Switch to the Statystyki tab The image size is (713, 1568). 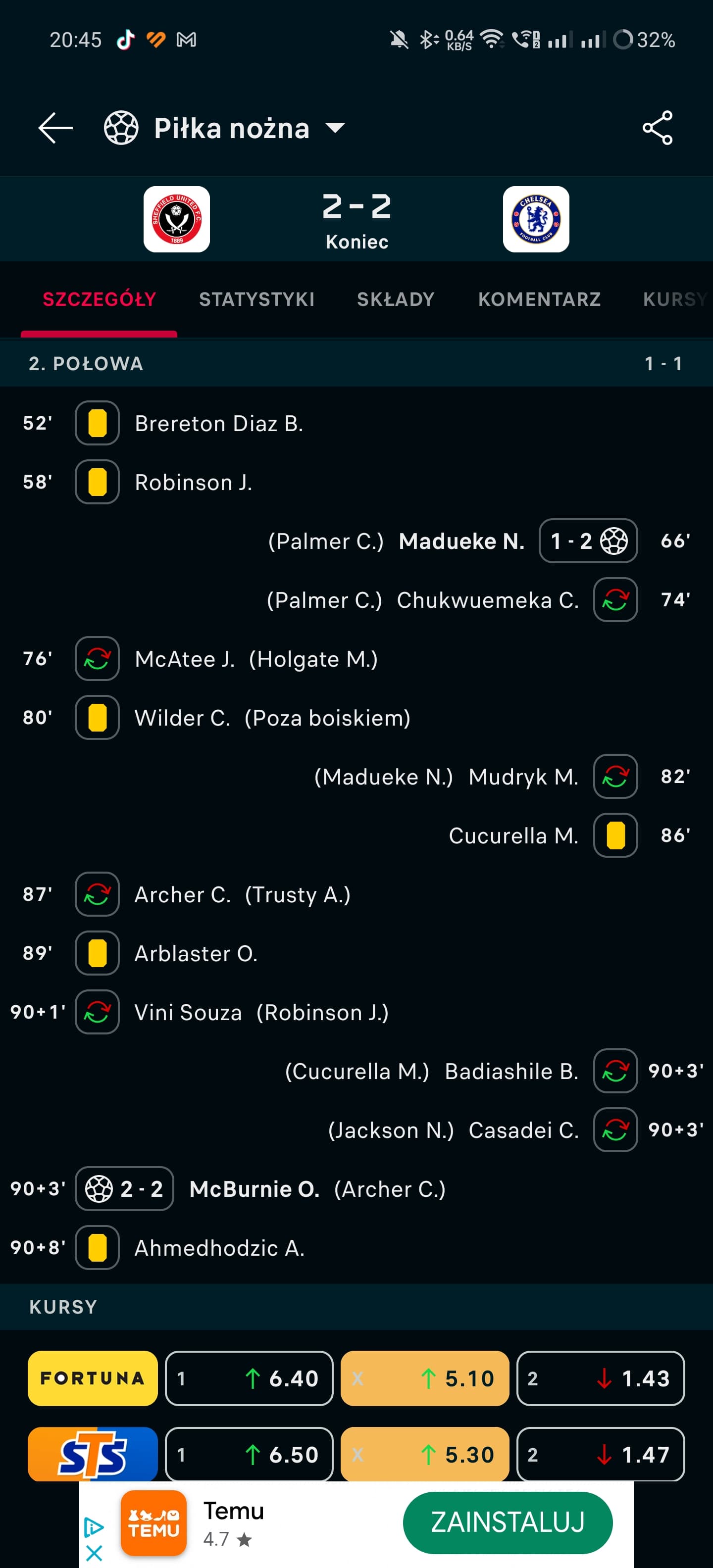click(x=256, y=299)
